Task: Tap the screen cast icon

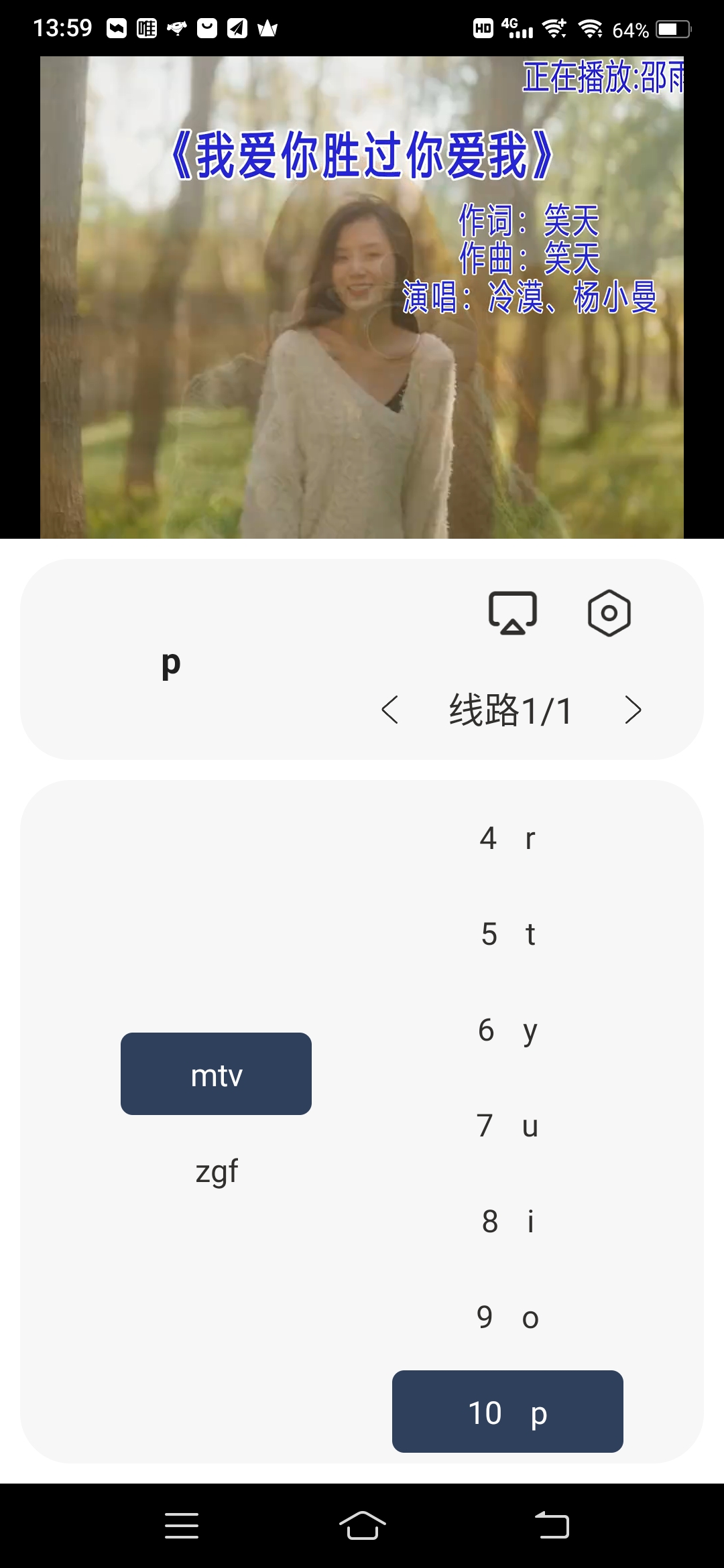Action: 512,612
